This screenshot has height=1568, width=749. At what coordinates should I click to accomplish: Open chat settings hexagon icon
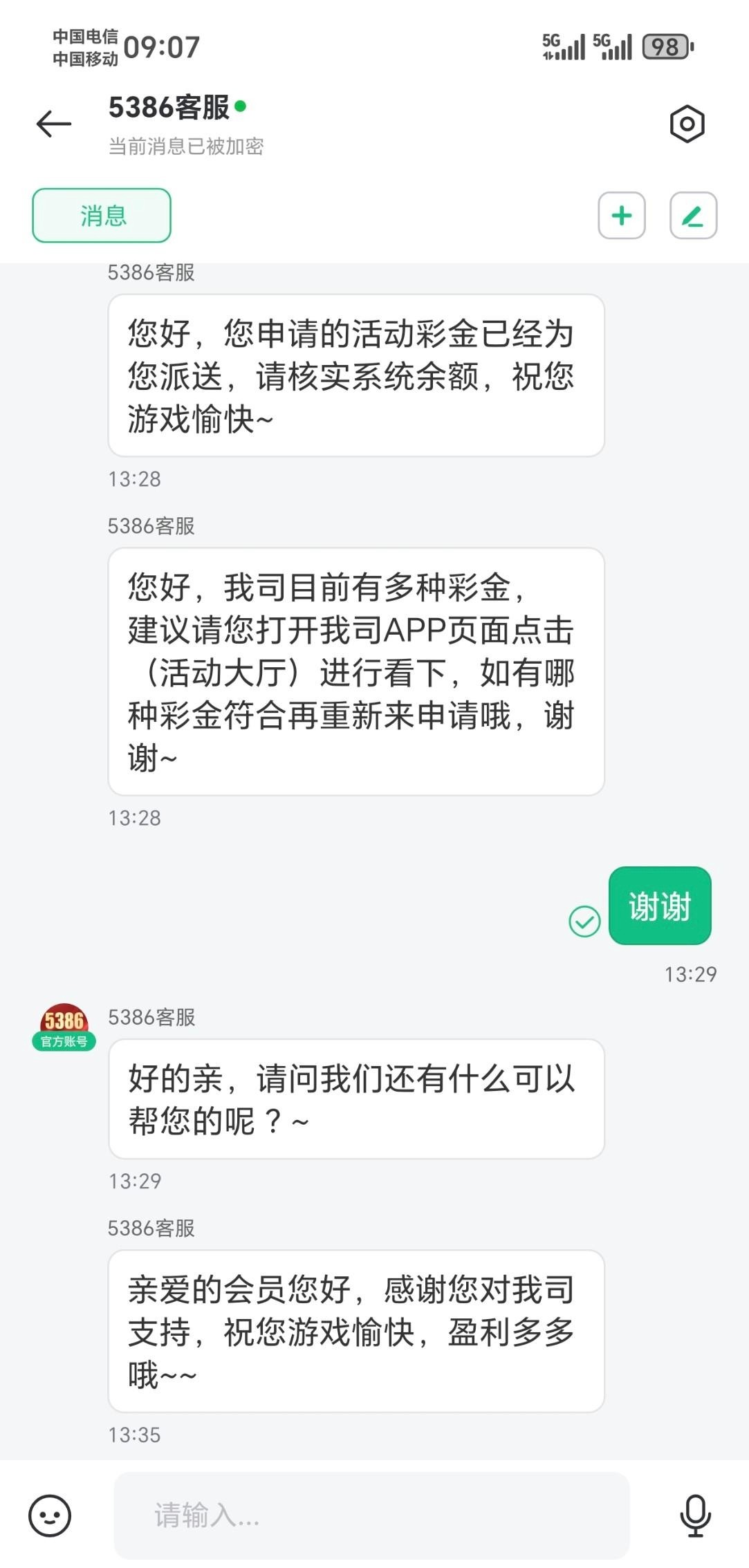[x=687, y=124]
